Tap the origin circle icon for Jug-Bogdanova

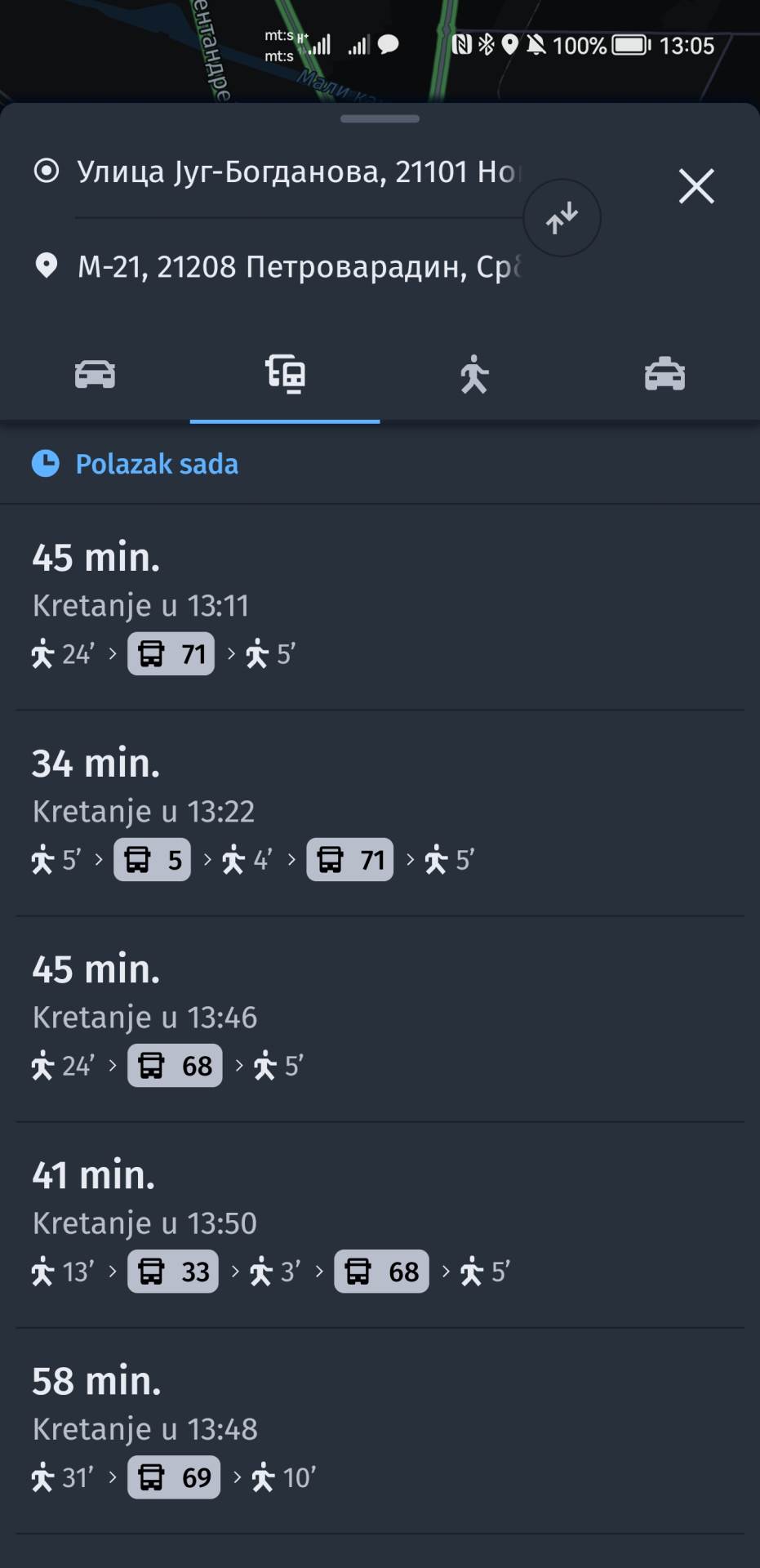47,170
